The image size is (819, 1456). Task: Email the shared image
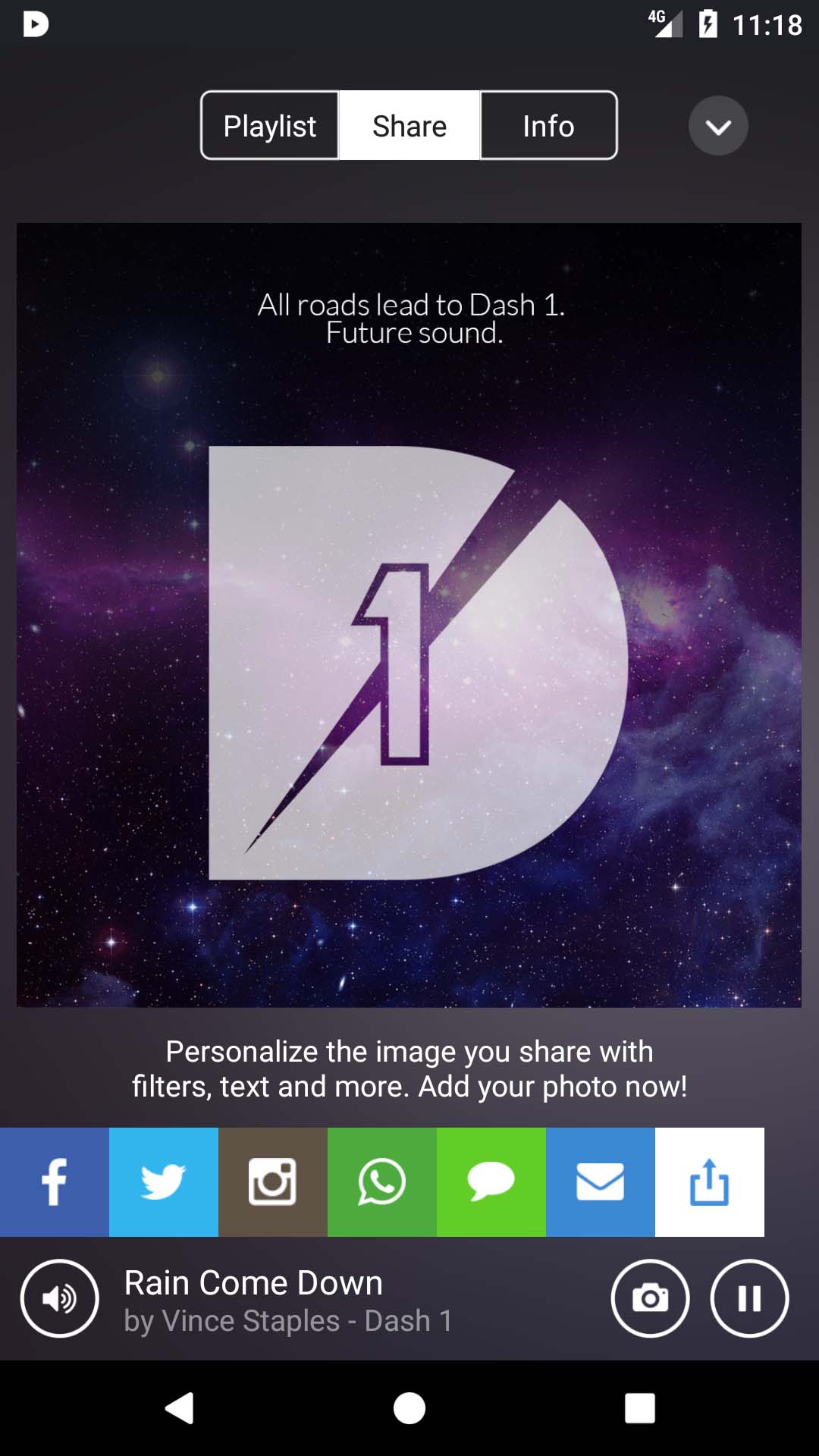click(600, 1181)
